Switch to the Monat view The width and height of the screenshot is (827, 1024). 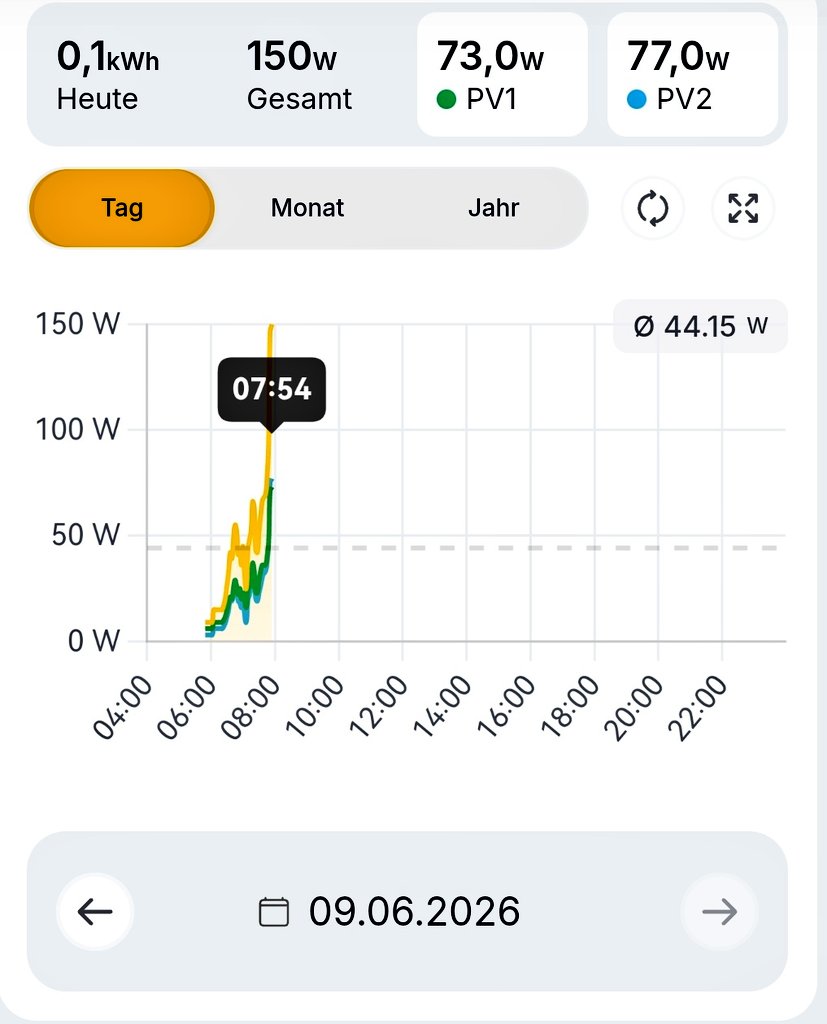307,208
